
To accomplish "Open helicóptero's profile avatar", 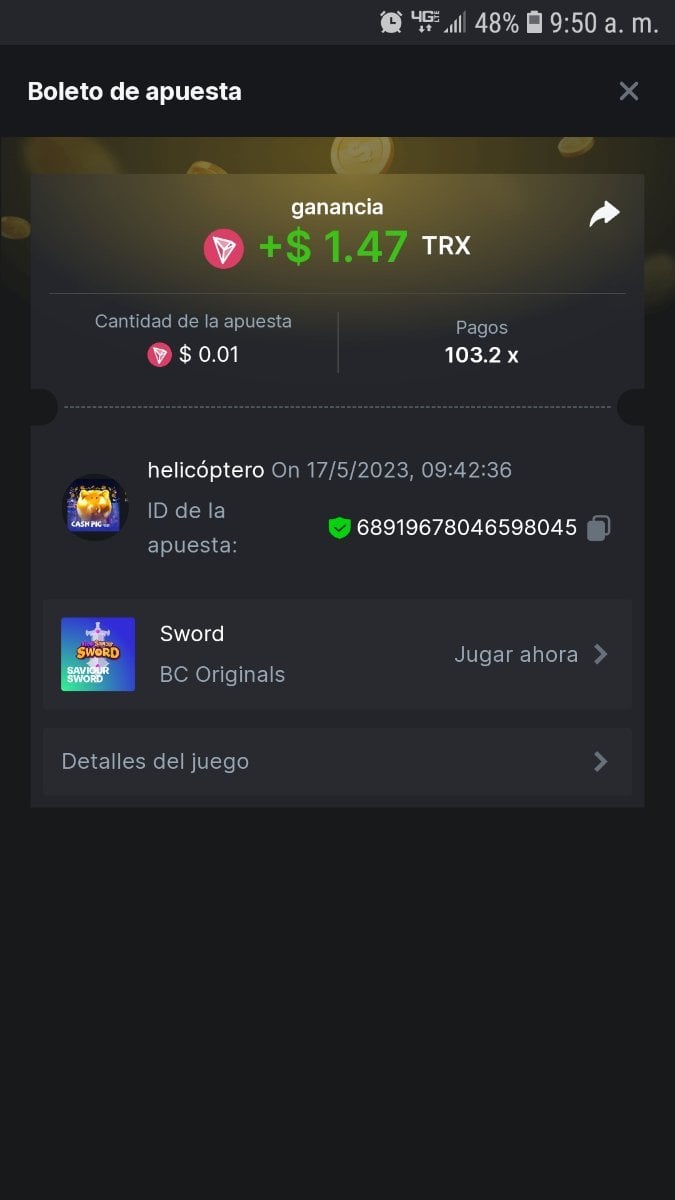I will [x=96, y=507].
